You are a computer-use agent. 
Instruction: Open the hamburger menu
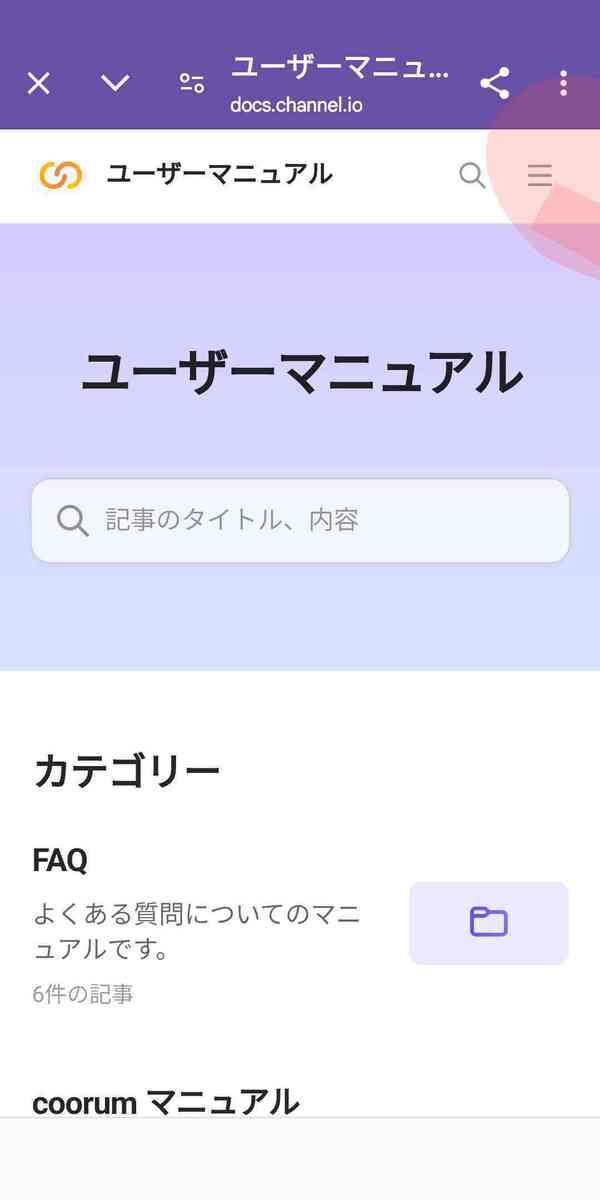click(x=540, y=176)
